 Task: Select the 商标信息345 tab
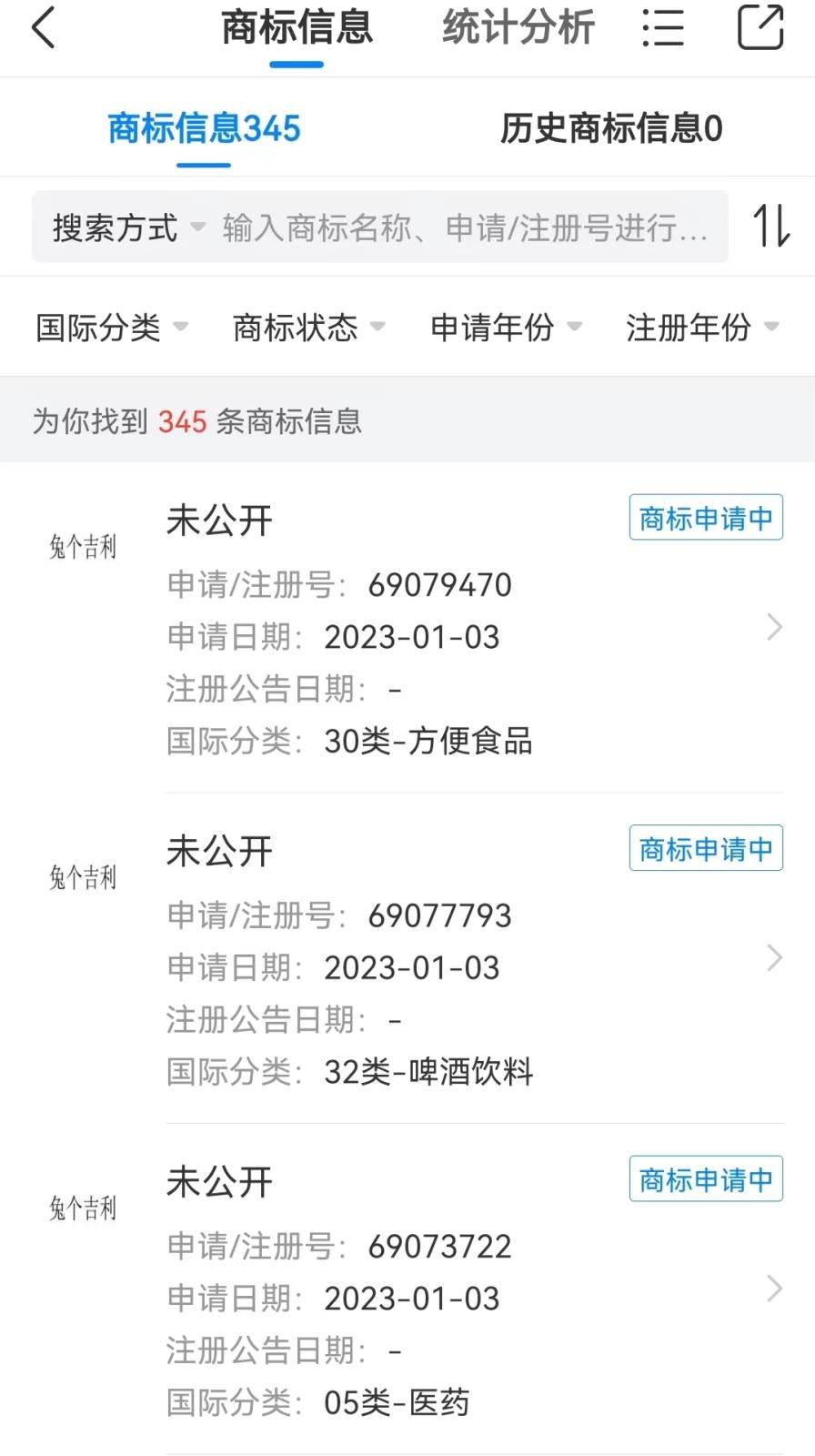click(x=204, y=128)
